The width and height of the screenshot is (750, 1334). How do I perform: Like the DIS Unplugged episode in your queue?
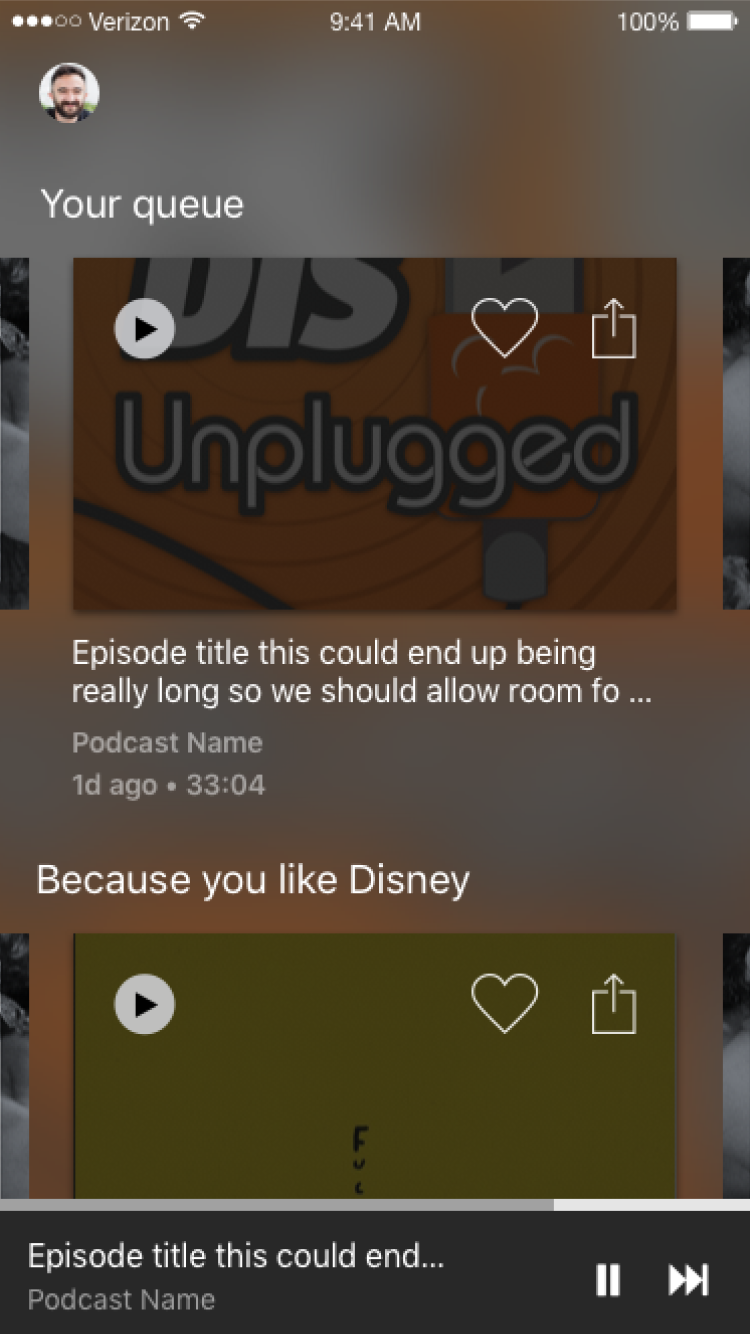(x=504, y=328)
